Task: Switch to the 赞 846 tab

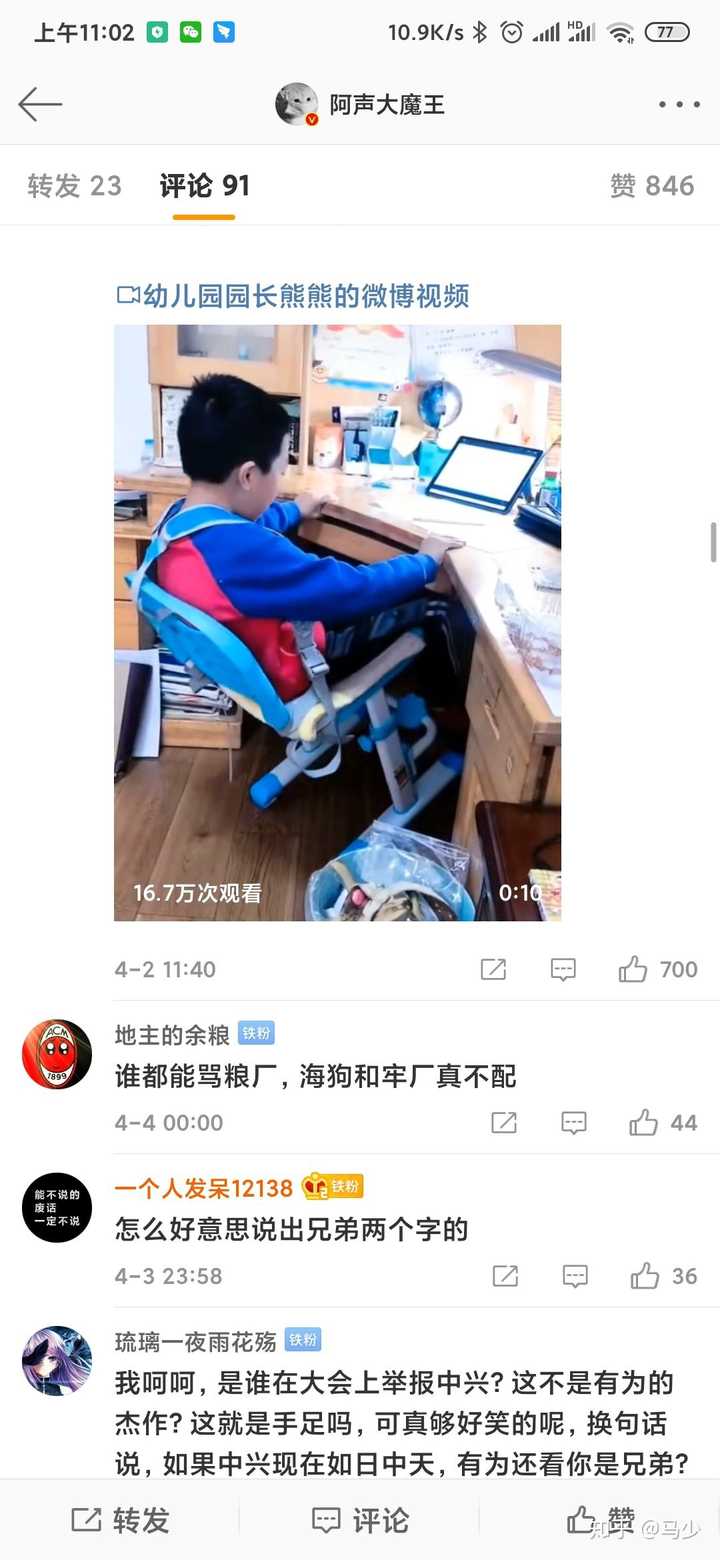Action: coord(652,186)
